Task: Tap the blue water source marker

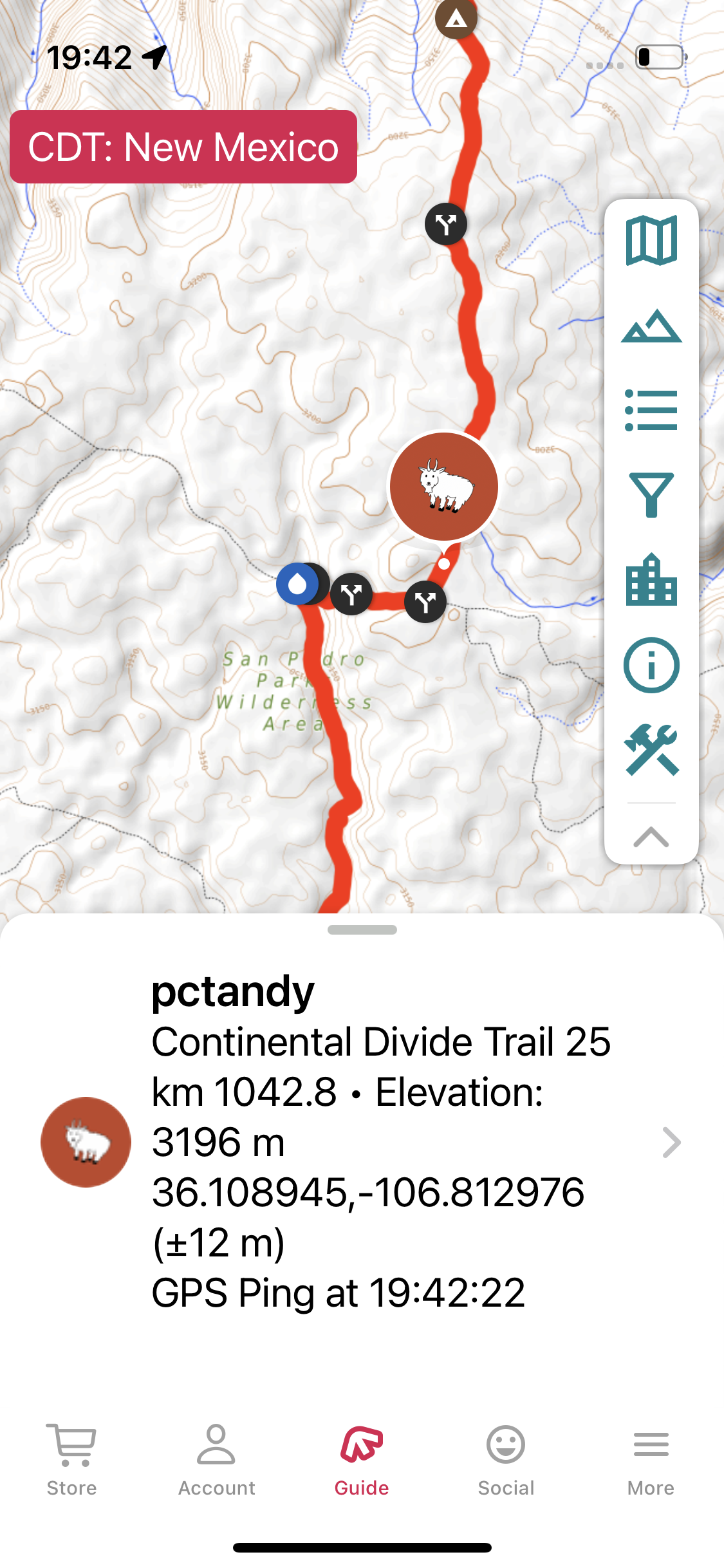Action: 297,584
